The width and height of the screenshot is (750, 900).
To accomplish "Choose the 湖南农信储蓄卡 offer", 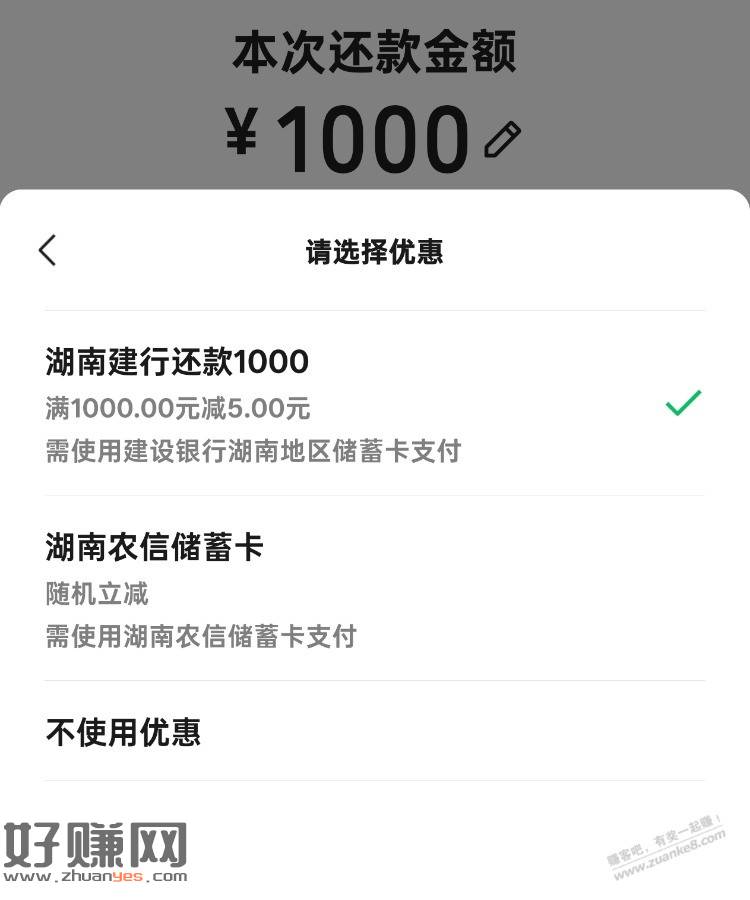I will (x=374, y=590).
